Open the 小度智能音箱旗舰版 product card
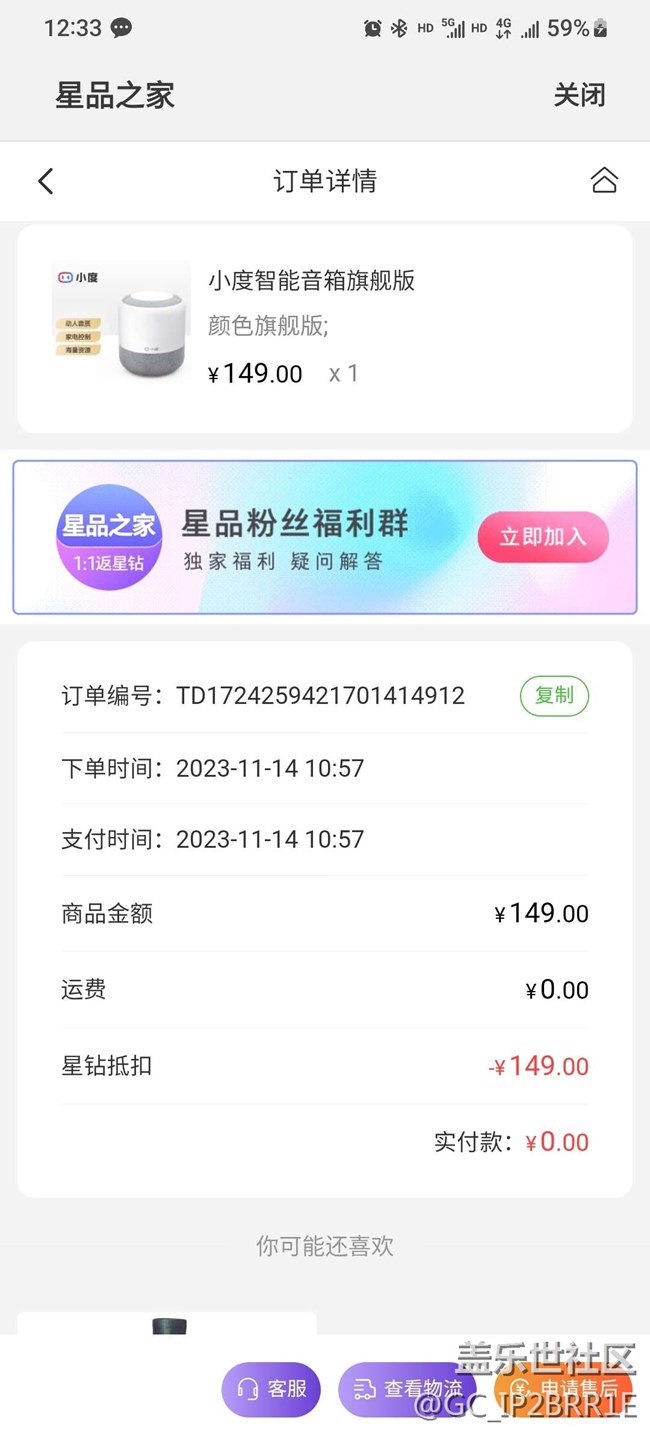The height and width of the screenshot is (1444, 650). (x=324, y=328)
